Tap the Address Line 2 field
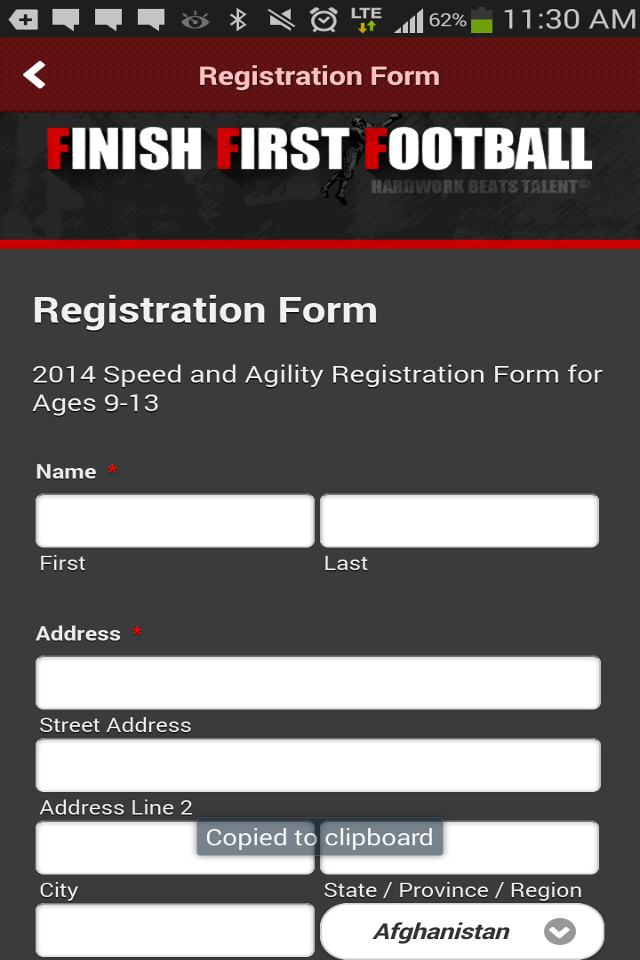 (318, 765)
